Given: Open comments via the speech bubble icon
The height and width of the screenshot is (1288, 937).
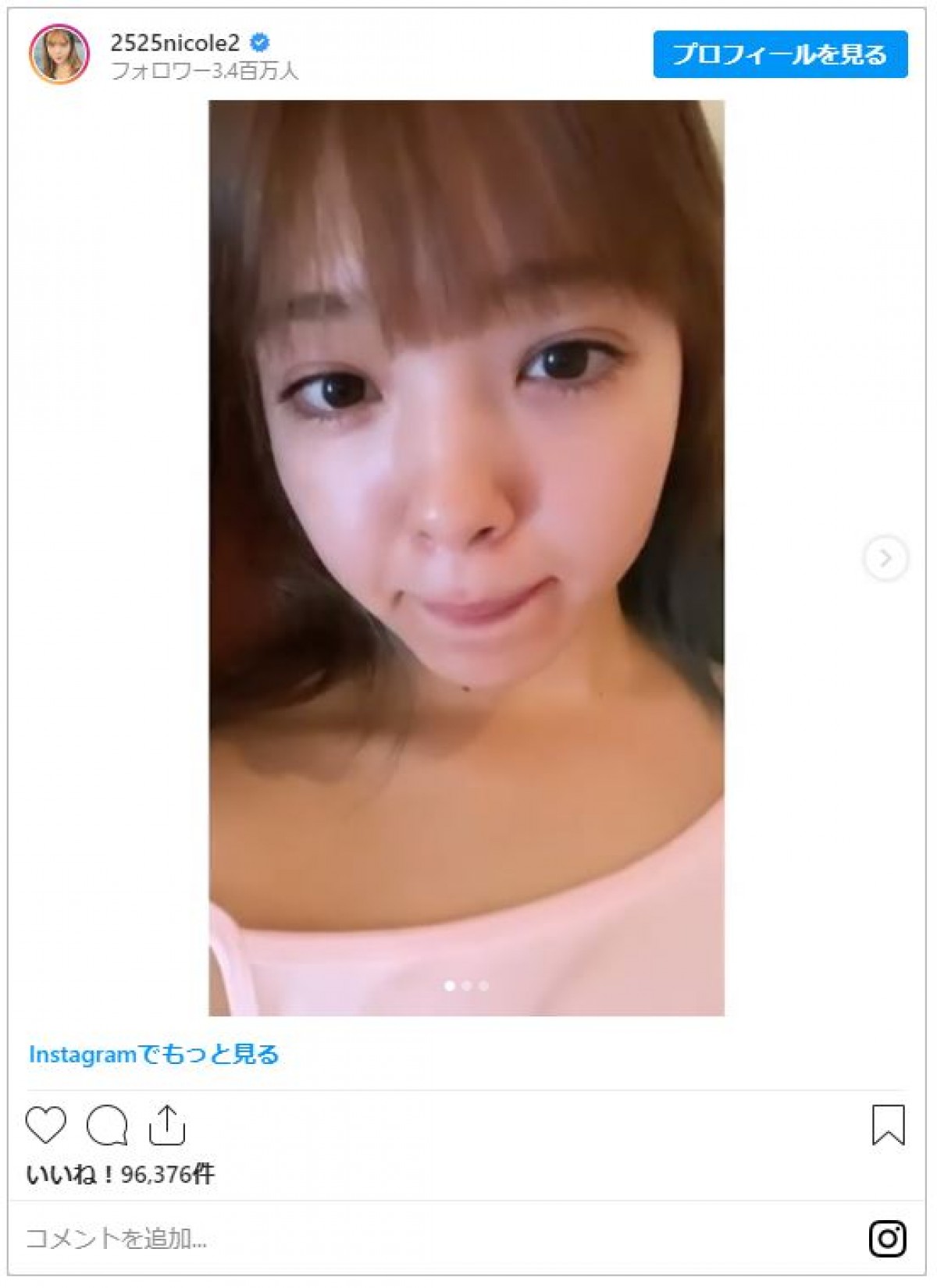Looking at the screenshot, I should tap(107, 1125).
